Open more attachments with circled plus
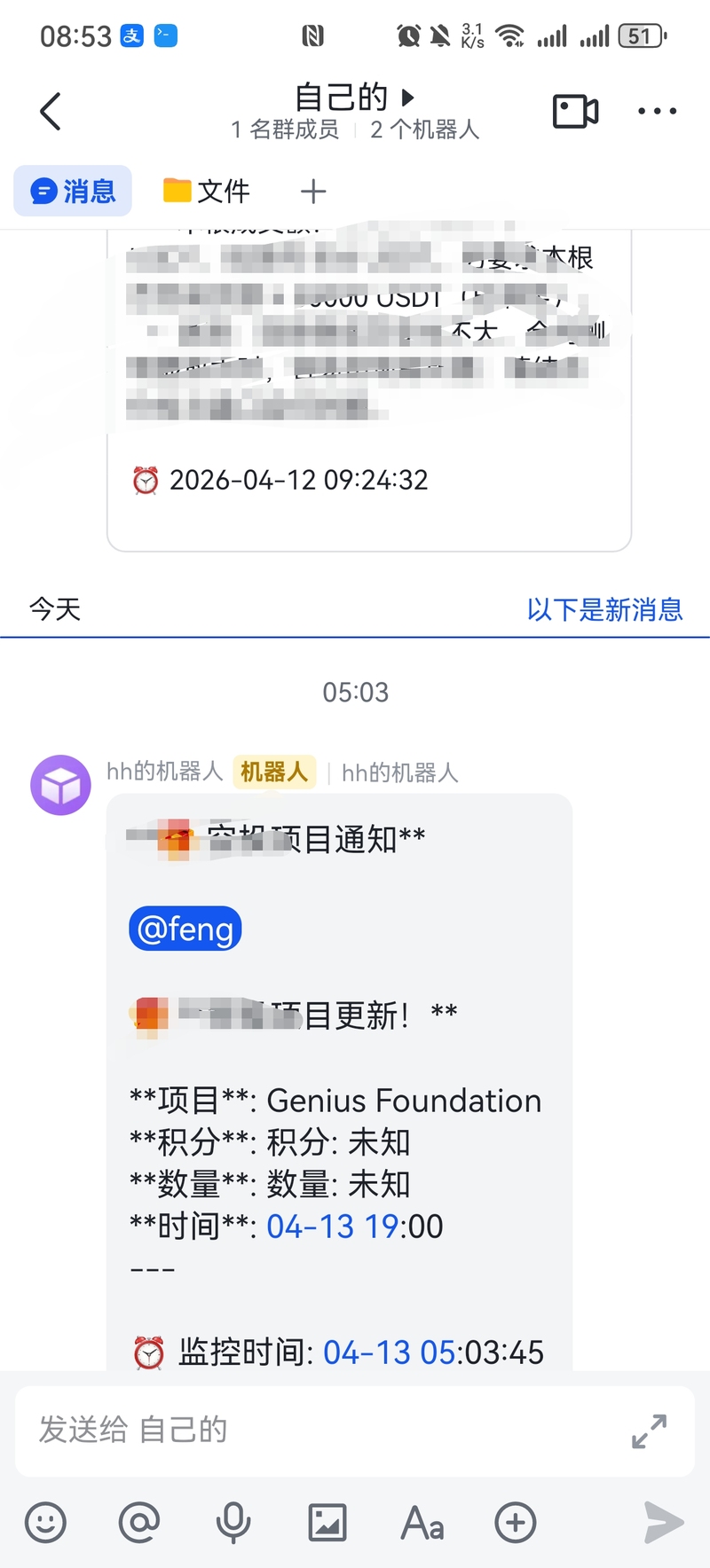 point(516,1523)
